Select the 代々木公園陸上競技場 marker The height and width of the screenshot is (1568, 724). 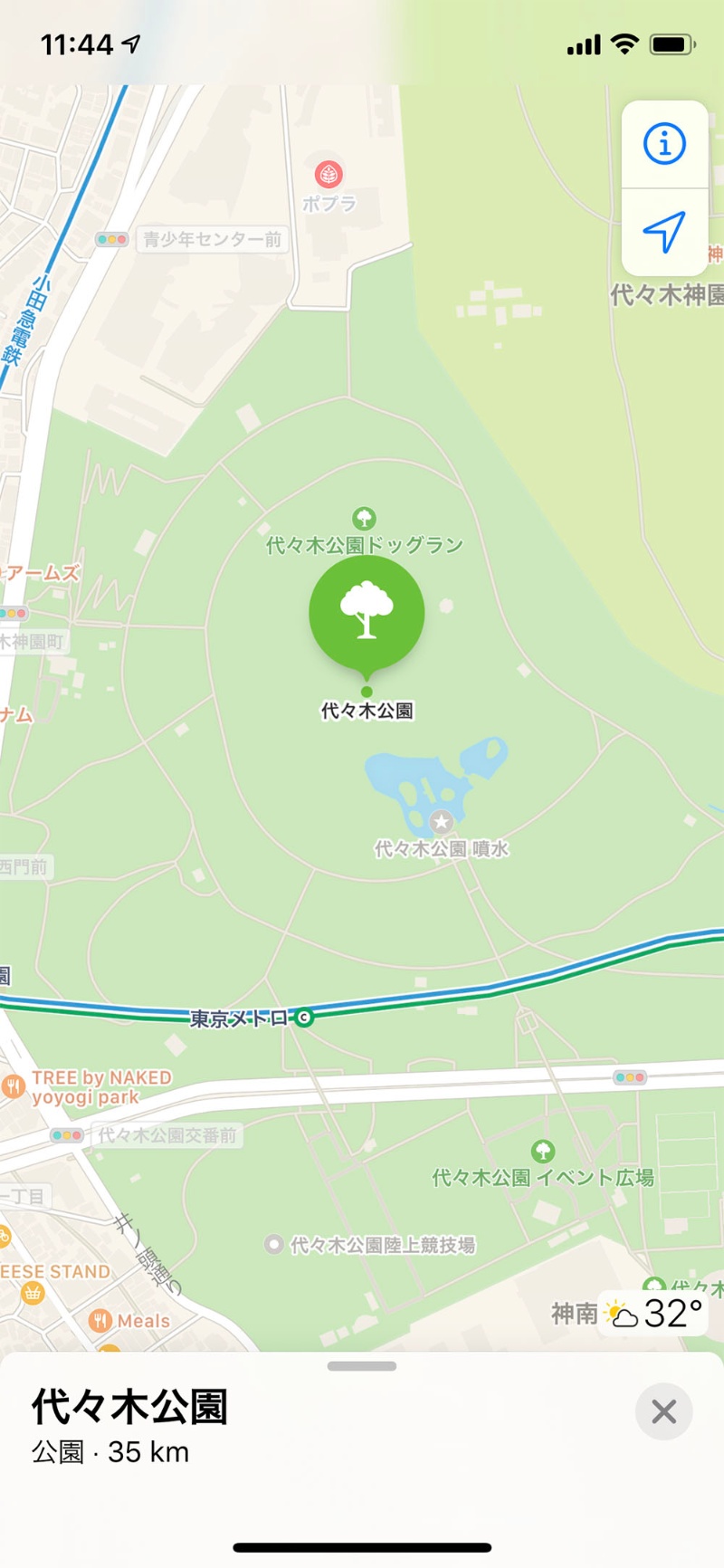click(273, 1245)
